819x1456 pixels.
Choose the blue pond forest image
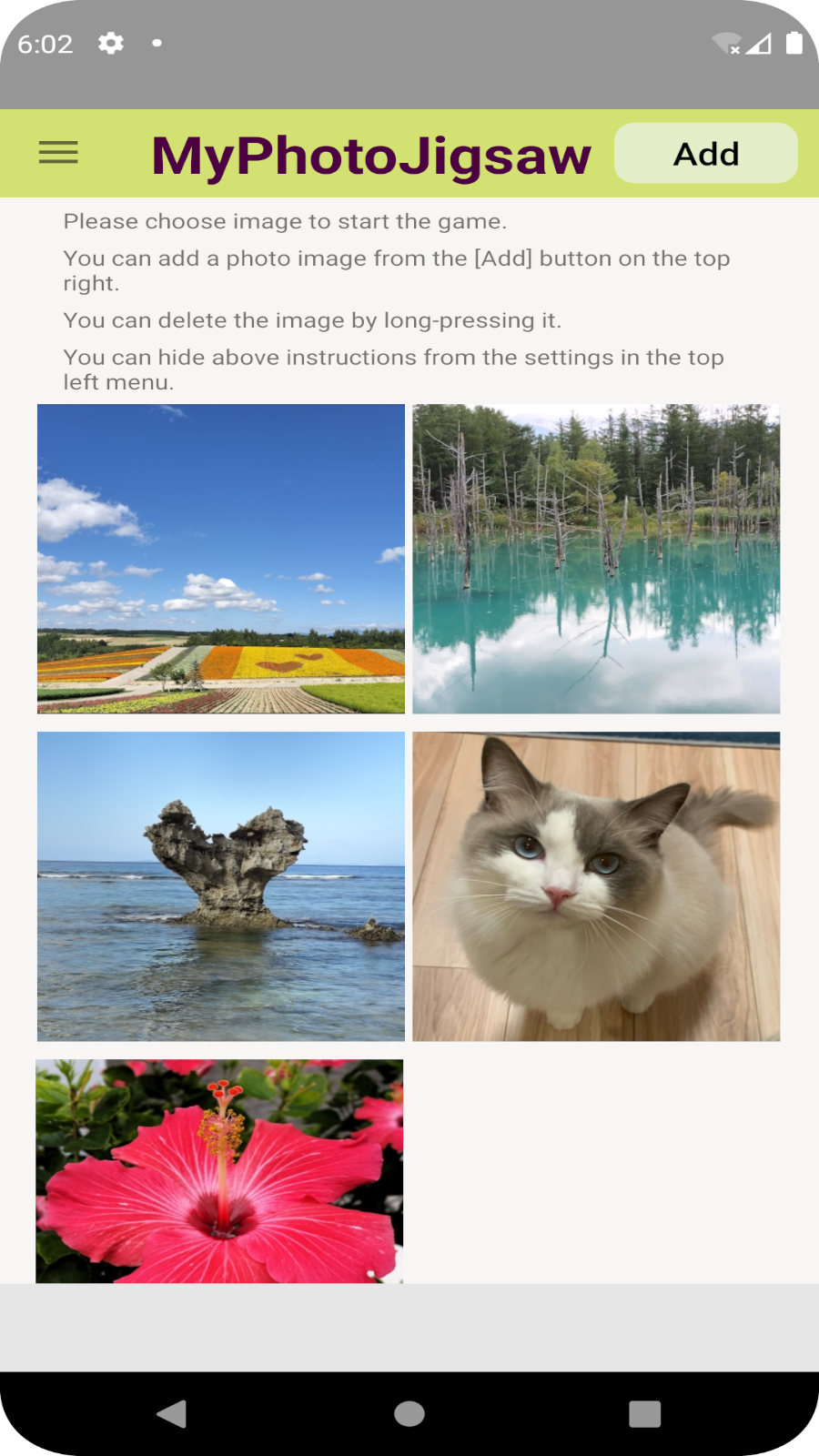click(x=596, y=559)
